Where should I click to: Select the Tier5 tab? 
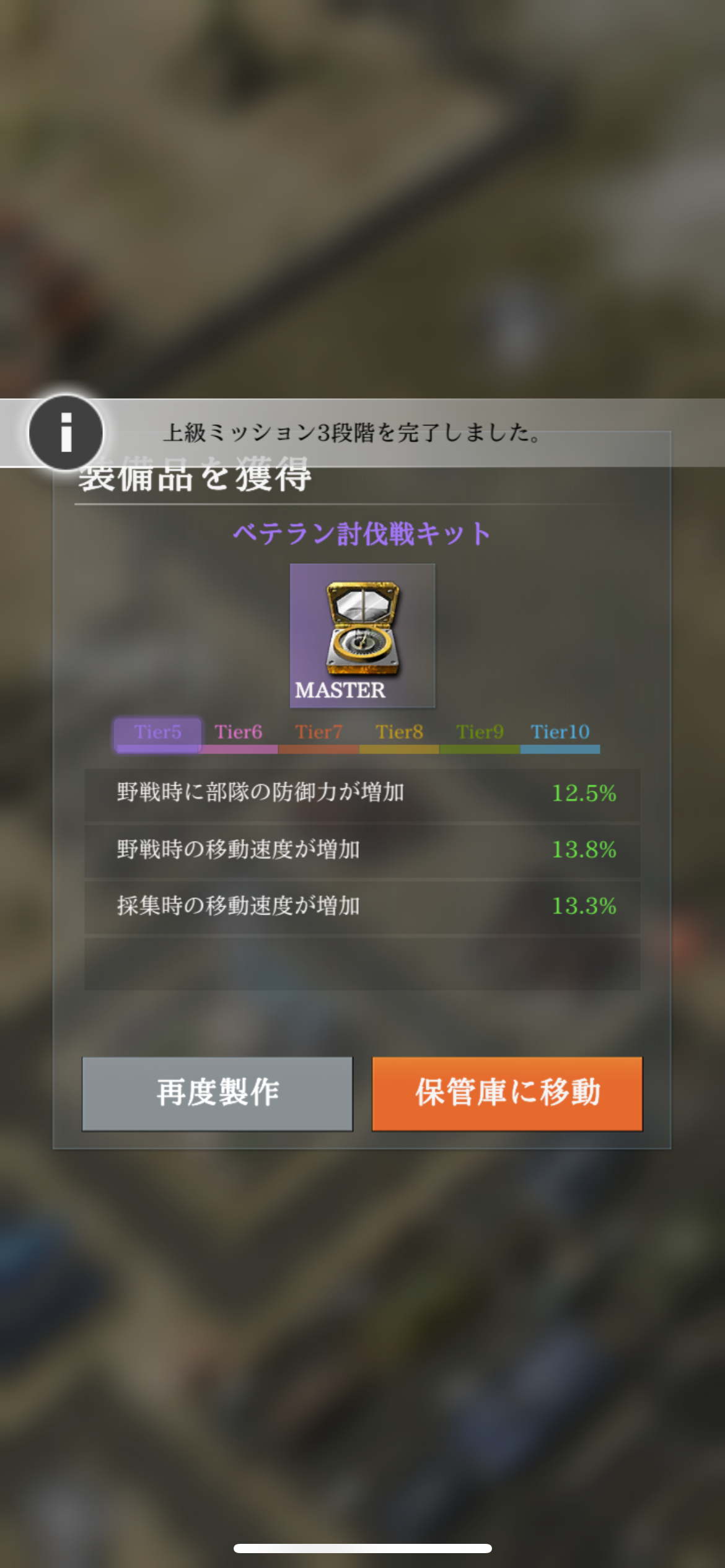157,733
